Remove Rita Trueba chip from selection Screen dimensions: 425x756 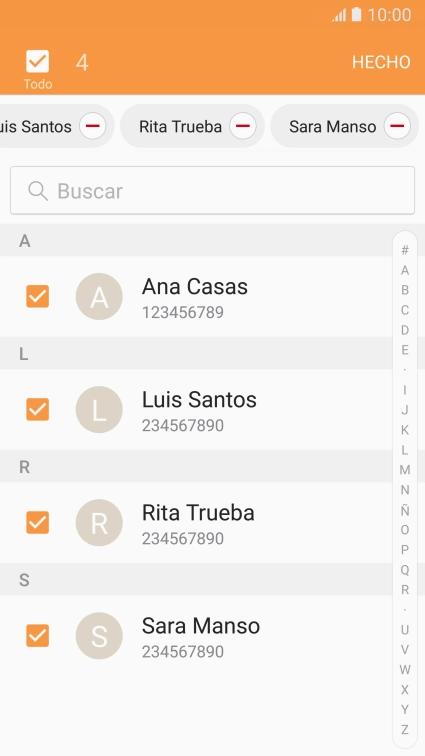pyautogui.click(x=243, y=126)
